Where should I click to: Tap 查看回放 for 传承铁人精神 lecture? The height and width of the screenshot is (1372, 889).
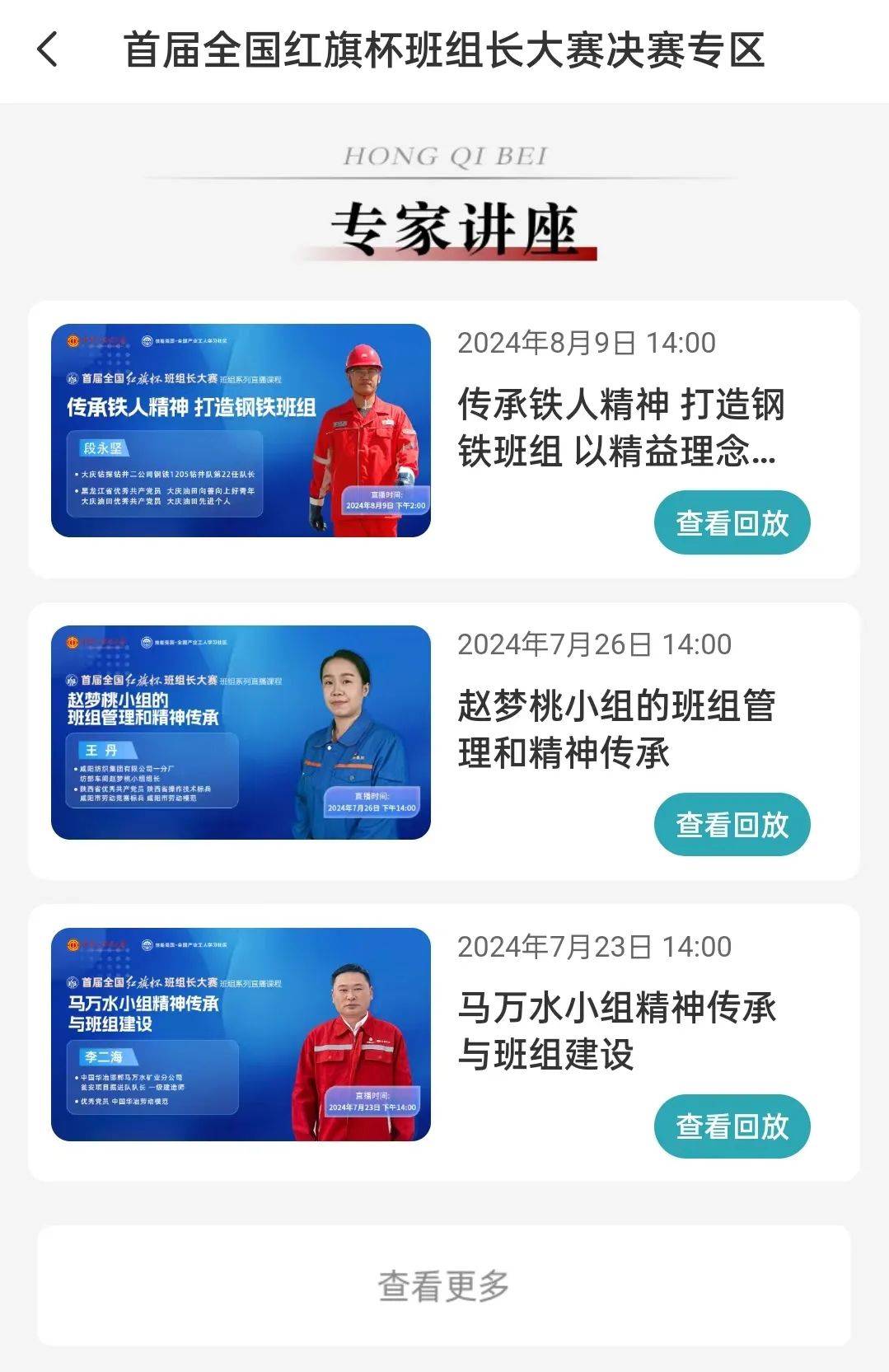click(732, 523)
